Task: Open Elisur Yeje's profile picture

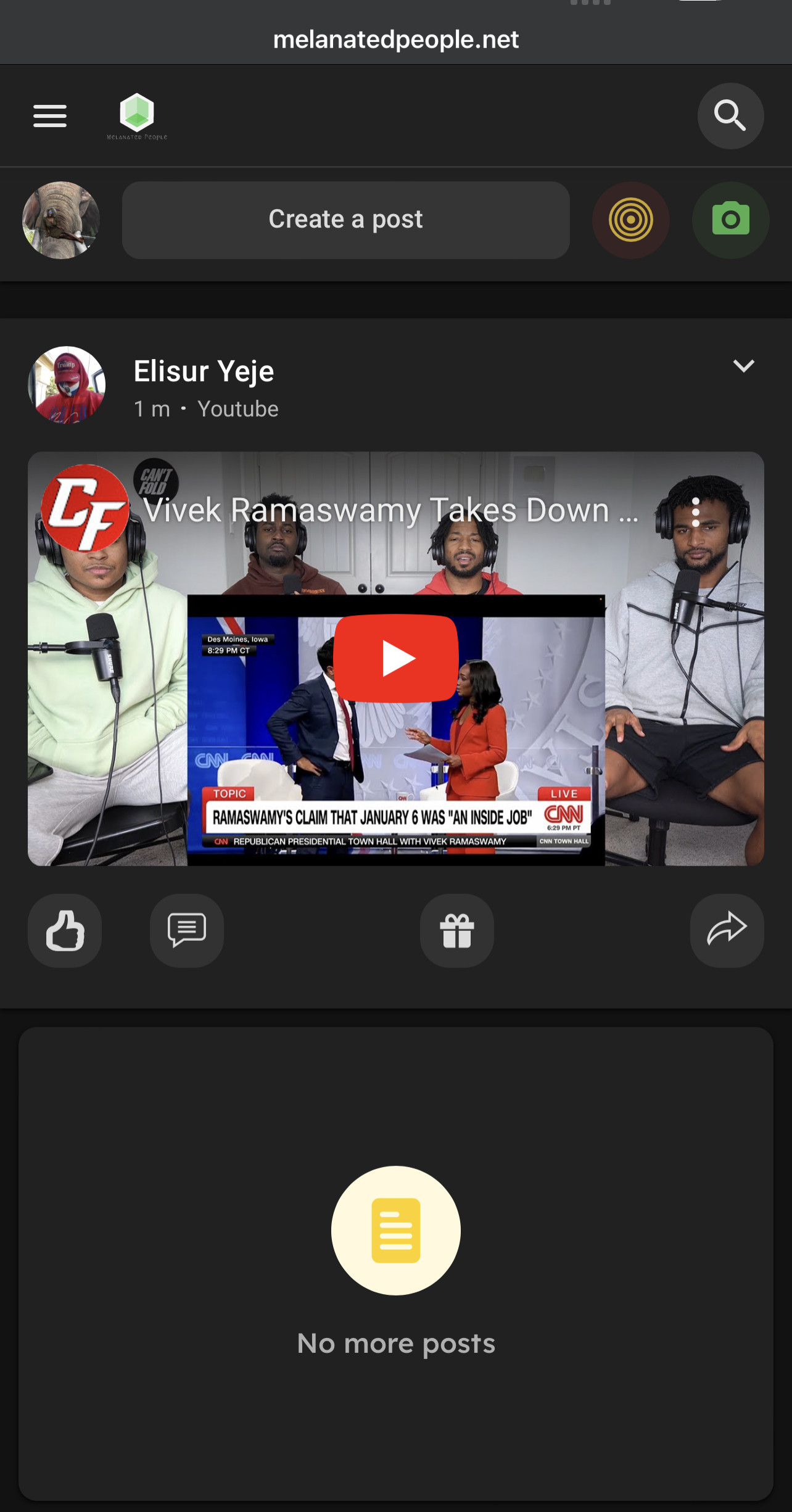Action: (x=67, y=385)
